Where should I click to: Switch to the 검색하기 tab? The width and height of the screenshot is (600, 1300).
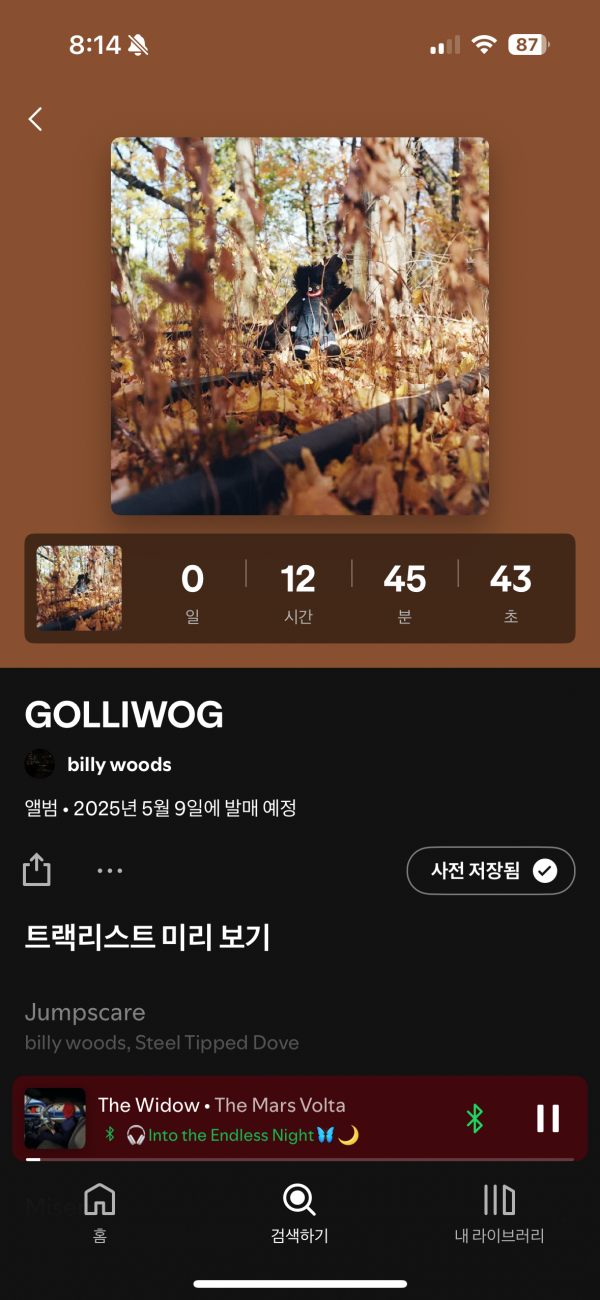299,1212
